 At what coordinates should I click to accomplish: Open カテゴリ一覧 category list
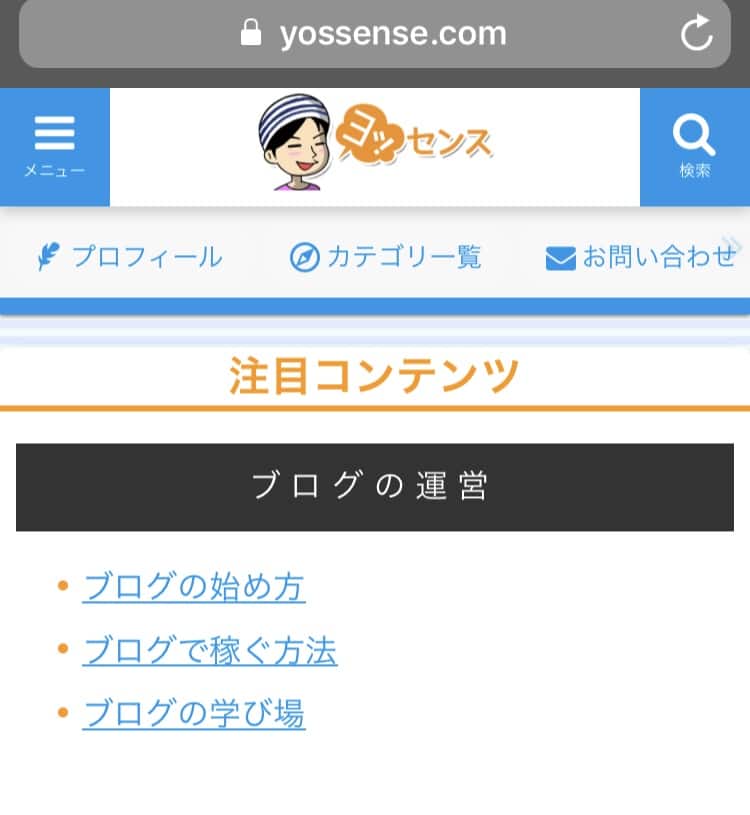tap(386, 257)
